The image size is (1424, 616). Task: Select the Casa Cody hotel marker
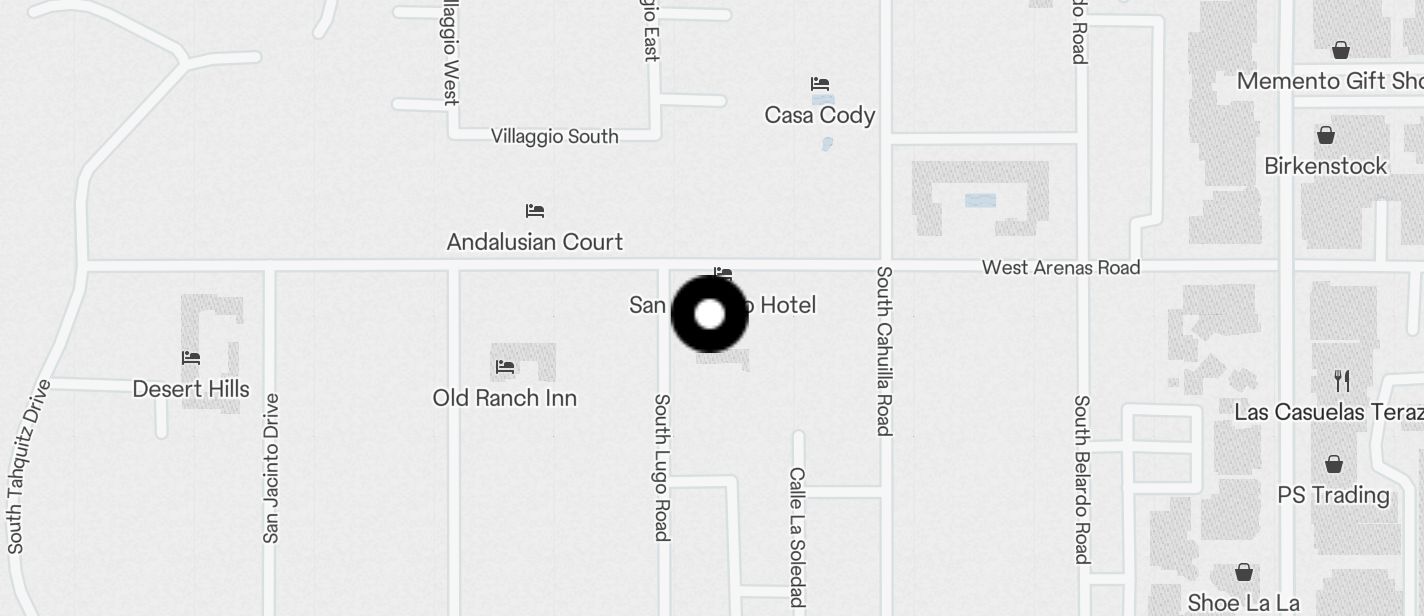pos(820,84)
